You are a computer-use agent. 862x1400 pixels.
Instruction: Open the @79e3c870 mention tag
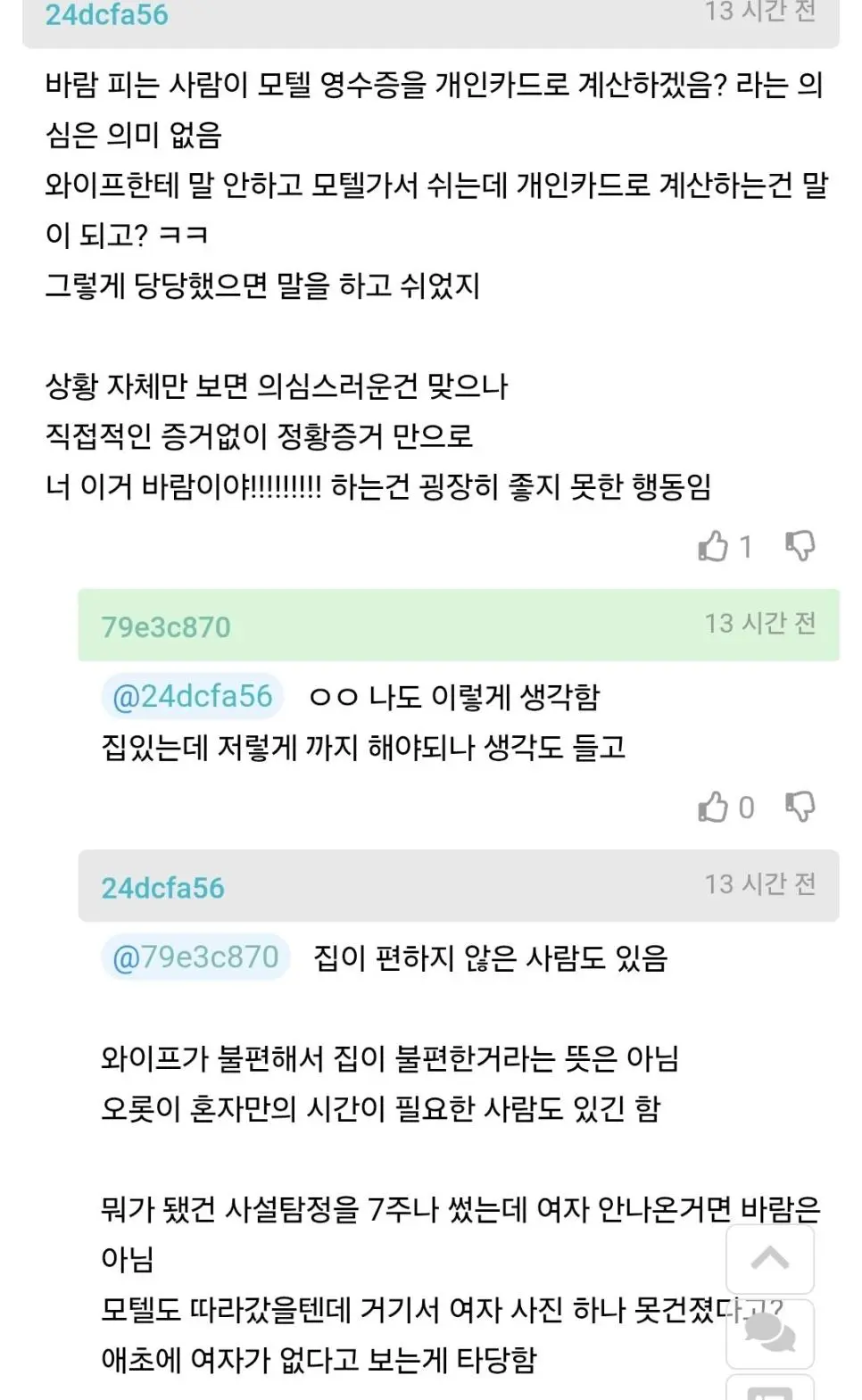click(195, 957)
